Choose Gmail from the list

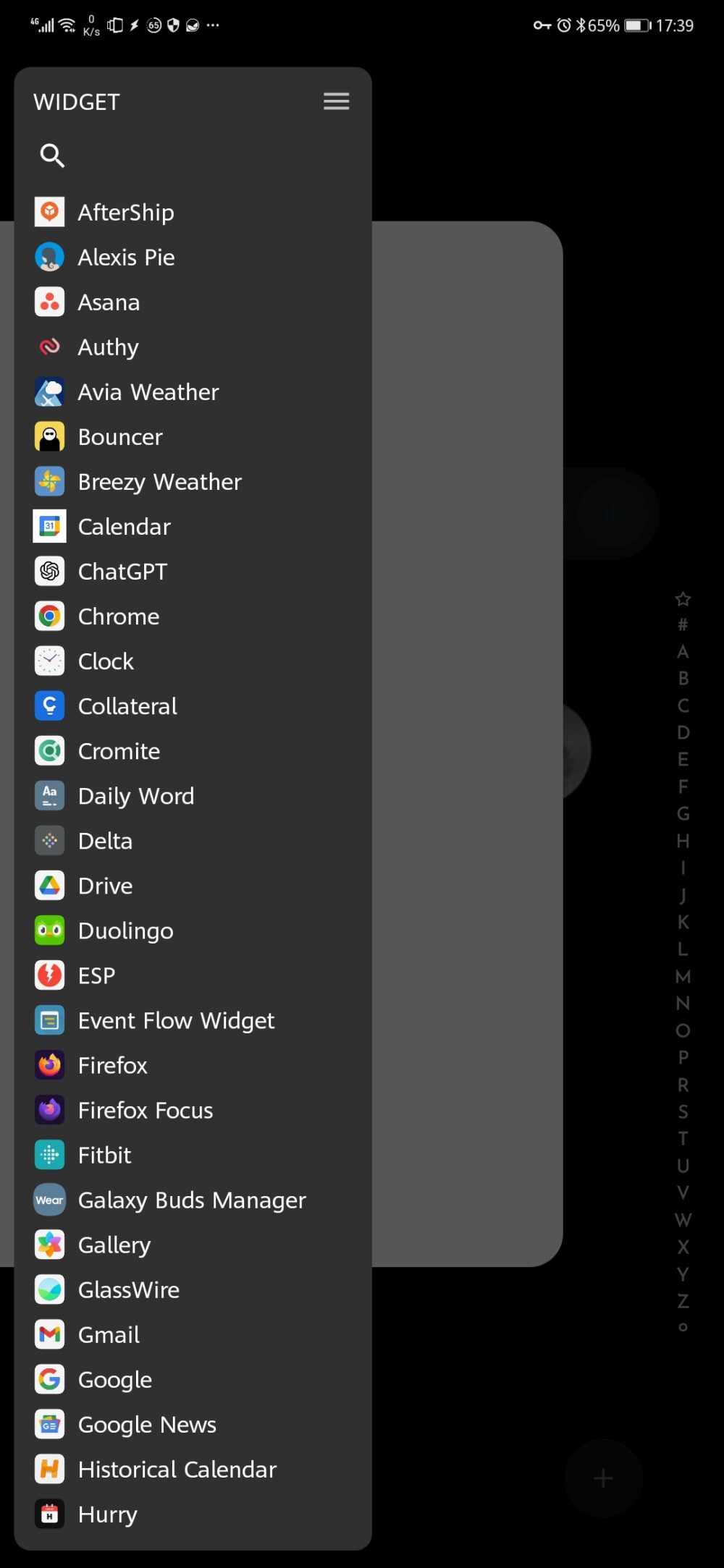109,1334
